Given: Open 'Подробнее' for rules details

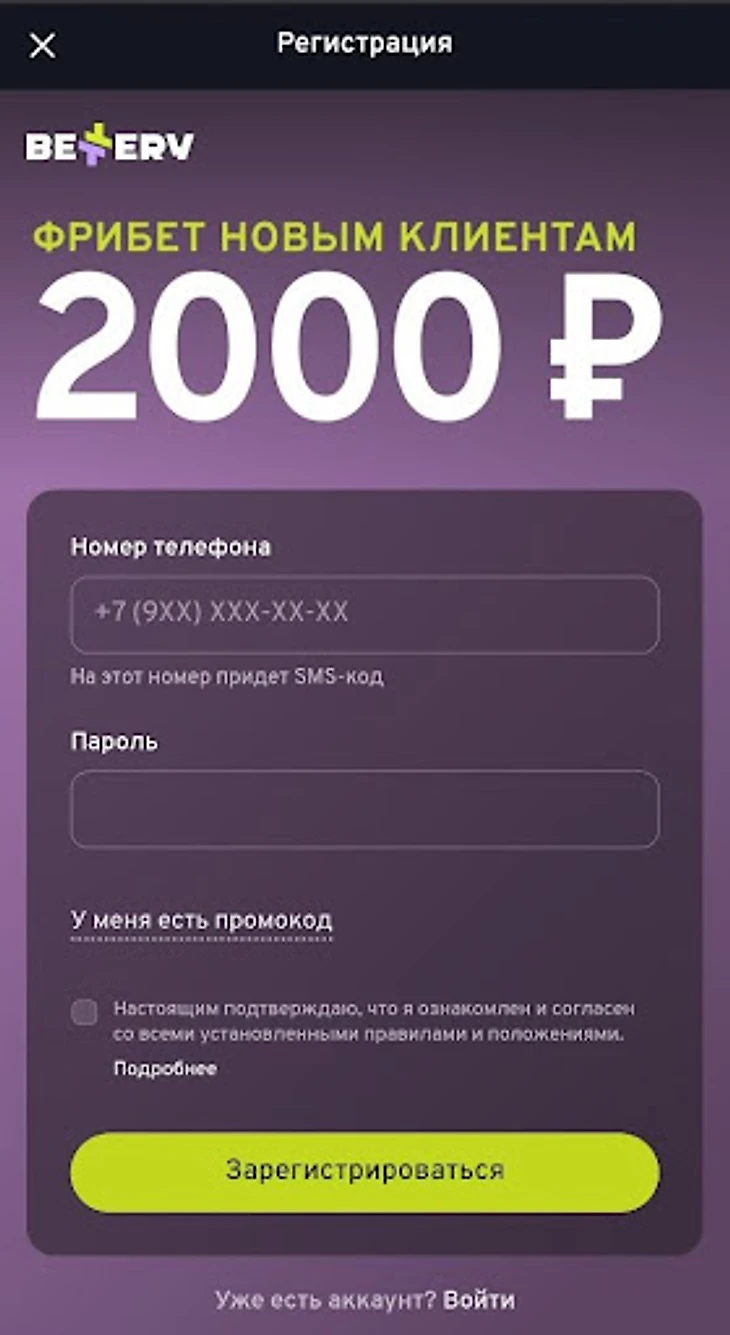Looking at the screenshot, I should (x=165, y=1069).
